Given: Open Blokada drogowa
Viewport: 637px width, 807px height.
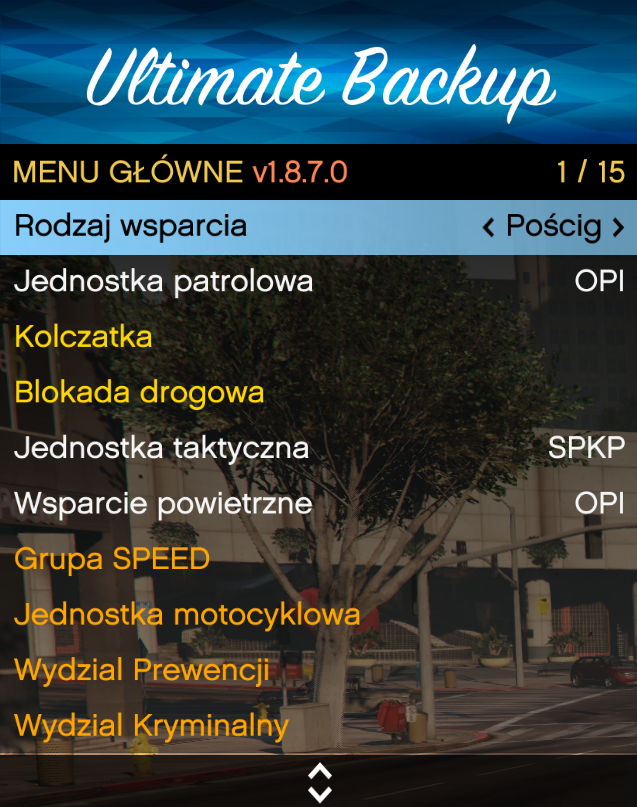Looking at the screenshot, I should (x=139, y=392).
